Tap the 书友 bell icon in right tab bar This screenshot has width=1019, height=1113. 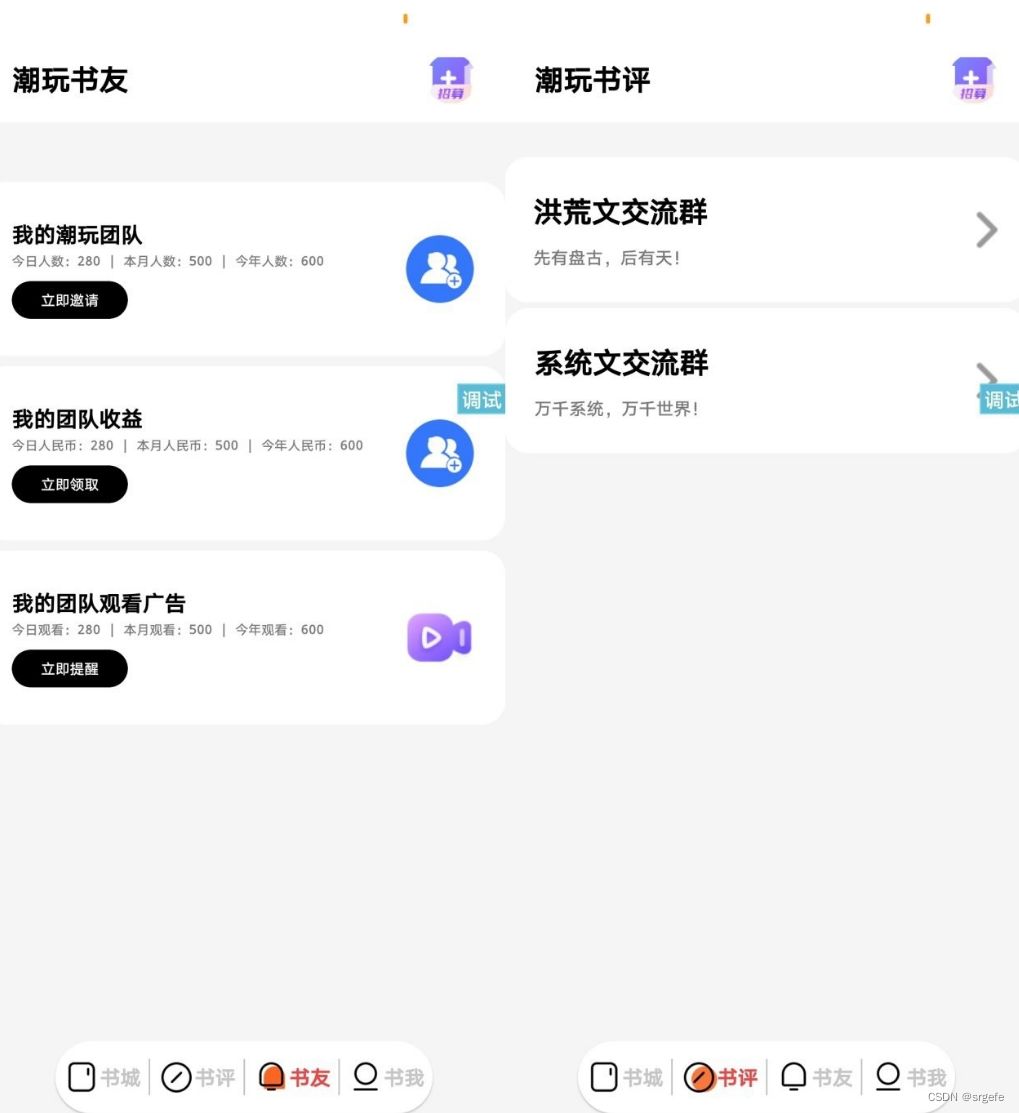point(794,1077)
